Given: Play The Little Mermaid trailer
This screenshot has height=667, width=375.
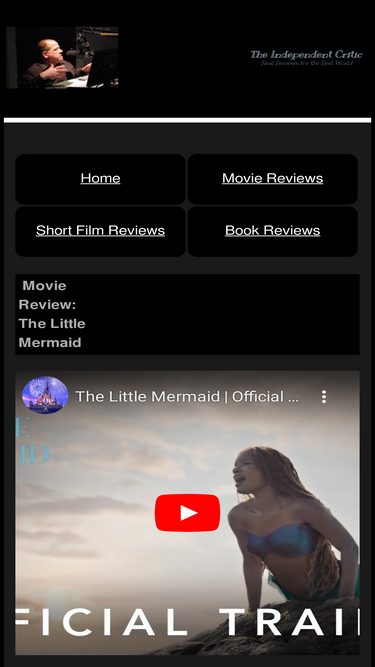Looking at the screenshot, I should click(188, 513).
